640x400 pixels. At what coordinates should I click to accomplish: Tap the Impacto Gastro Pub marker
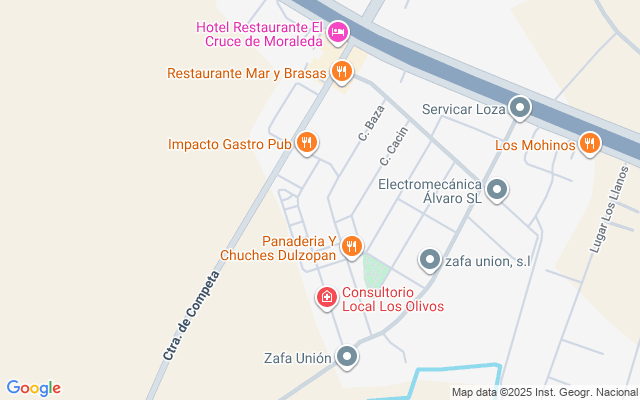click(x=307, y=144)
